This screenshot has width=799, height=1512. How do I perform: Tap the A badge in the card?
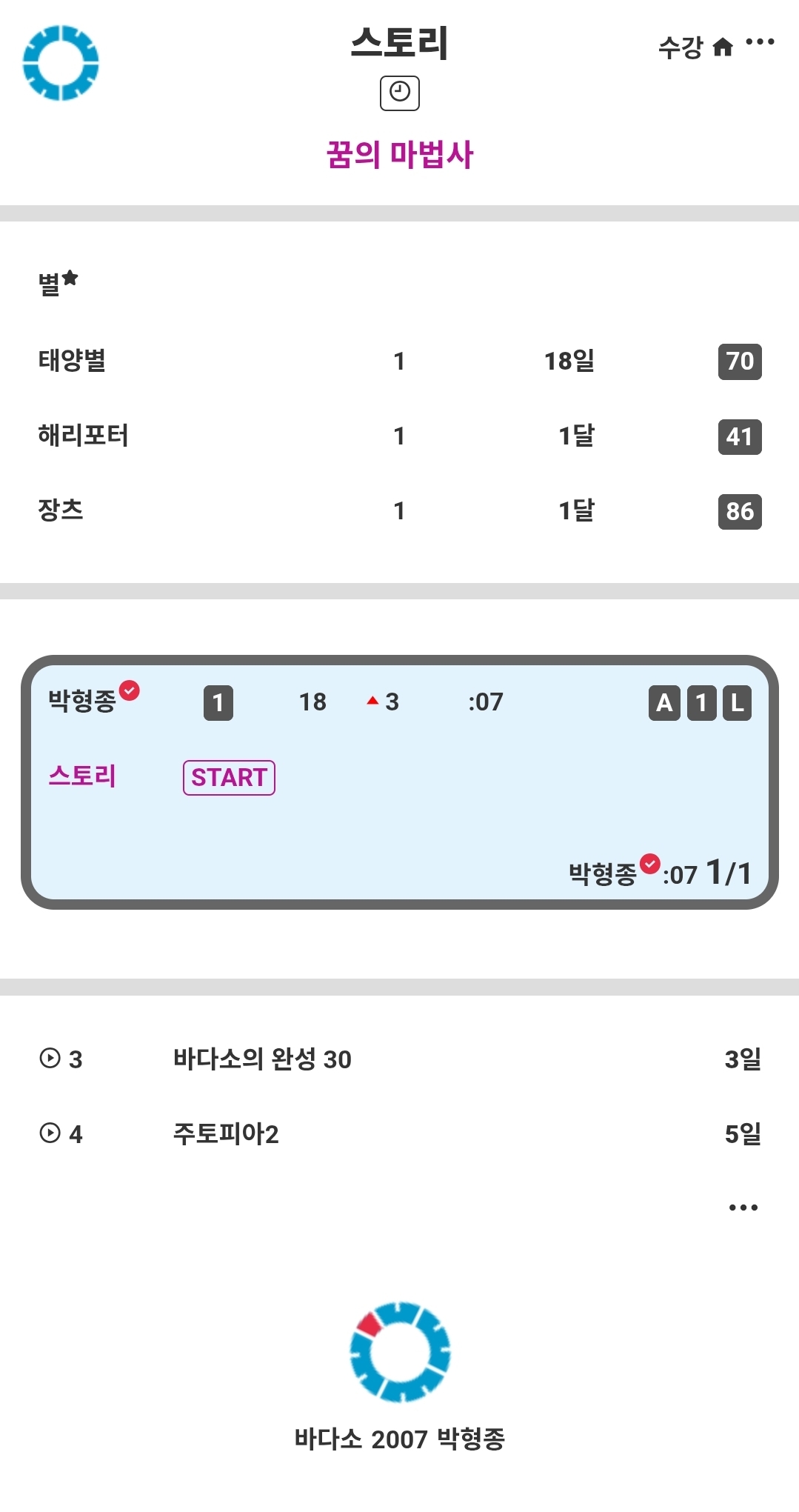664,702
